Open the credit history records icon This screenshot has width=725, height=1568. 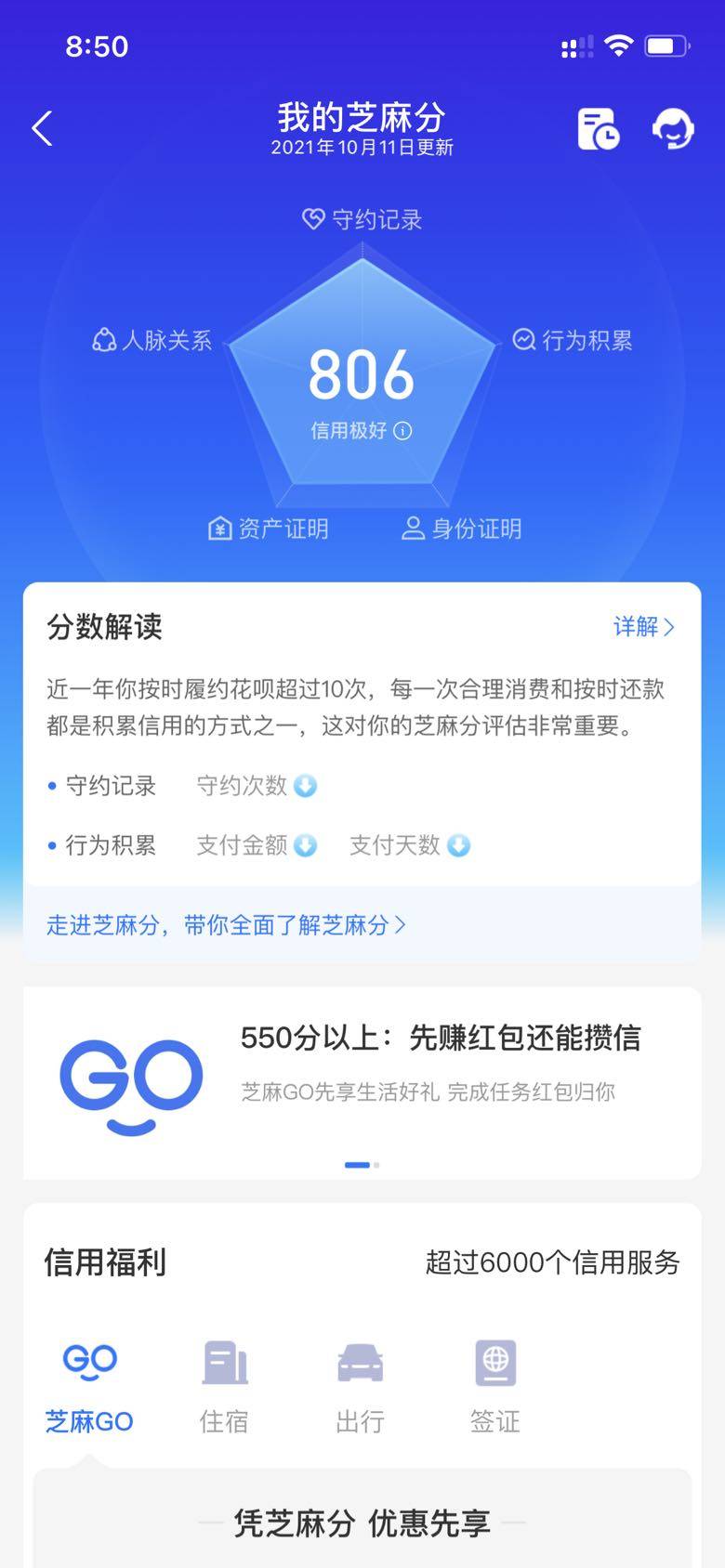click(x=598, y=128)
